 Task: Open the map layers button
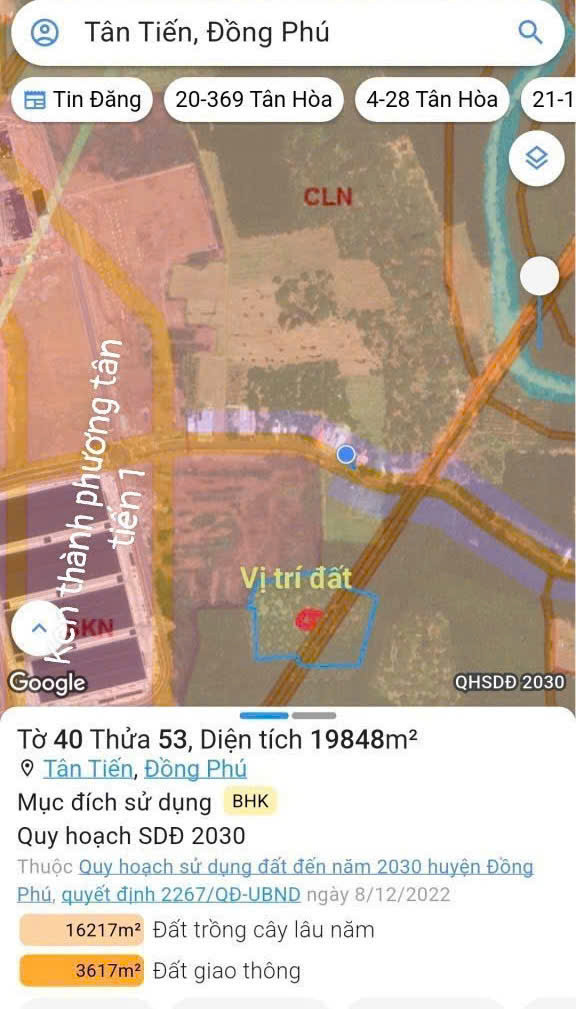pyautogui.click(x=537, y=158)
